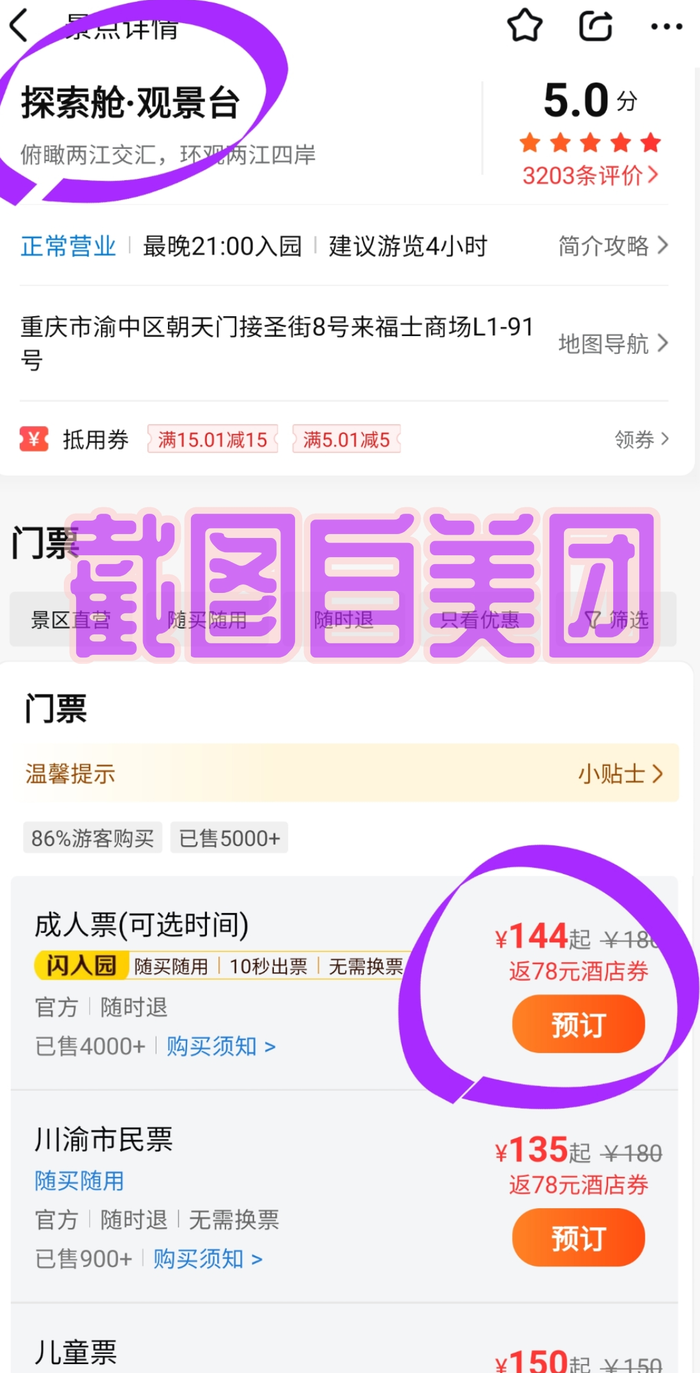Screen dimensions: 700x1373
Task: Open the 3203条评价 reviews link
Action: pos(589,176)
